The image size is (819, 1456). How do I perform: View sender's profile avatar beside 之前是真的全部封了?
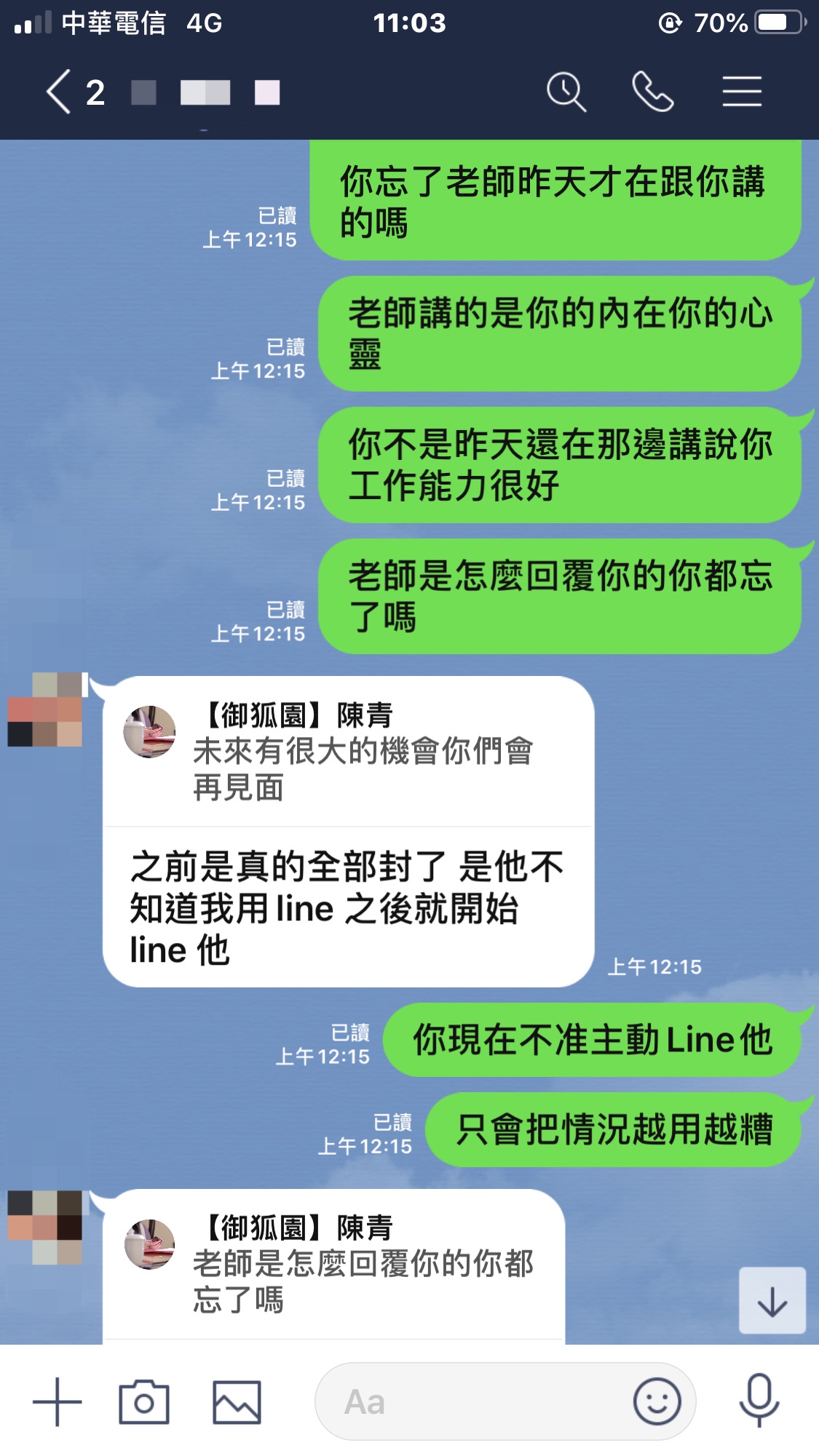point(45,710)
